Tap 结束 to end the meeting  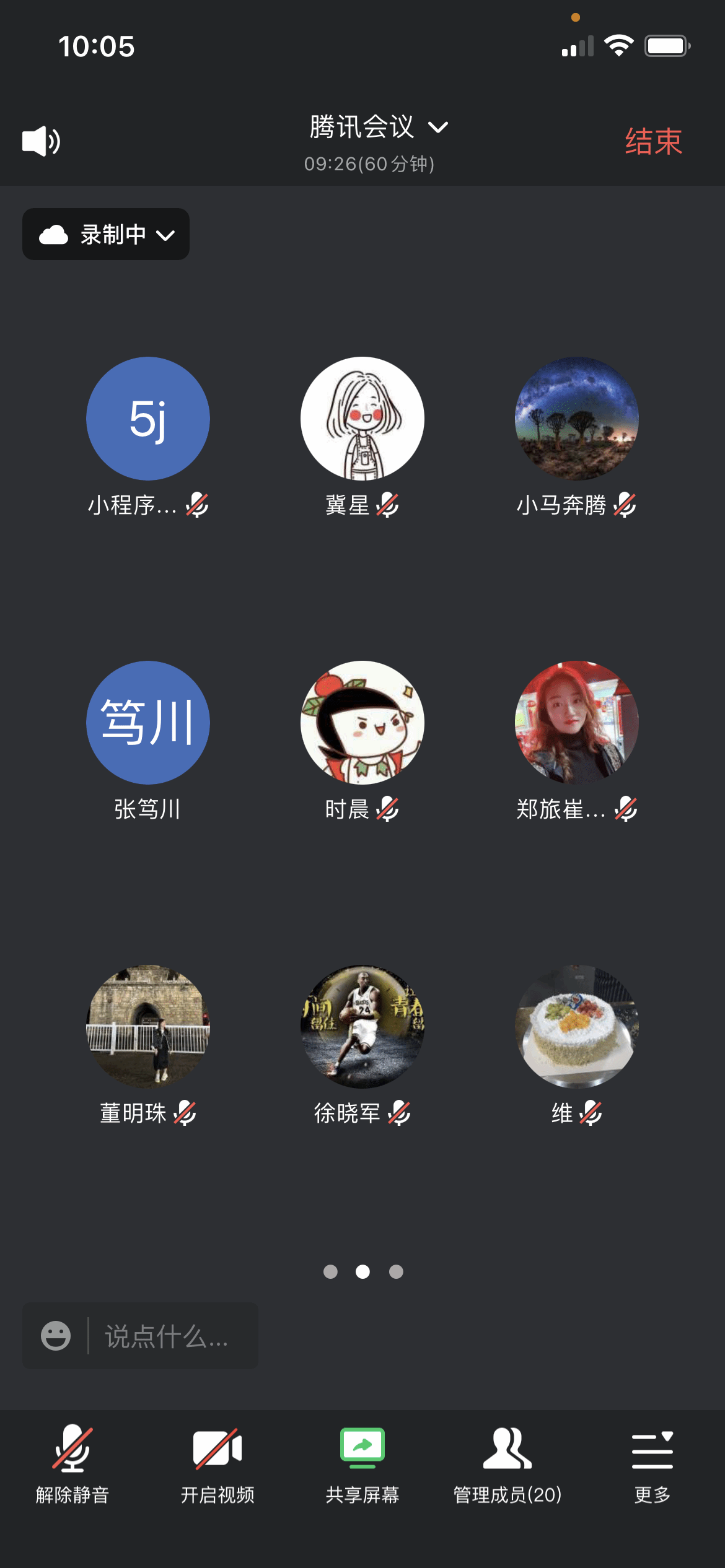[x=652, y=141]
